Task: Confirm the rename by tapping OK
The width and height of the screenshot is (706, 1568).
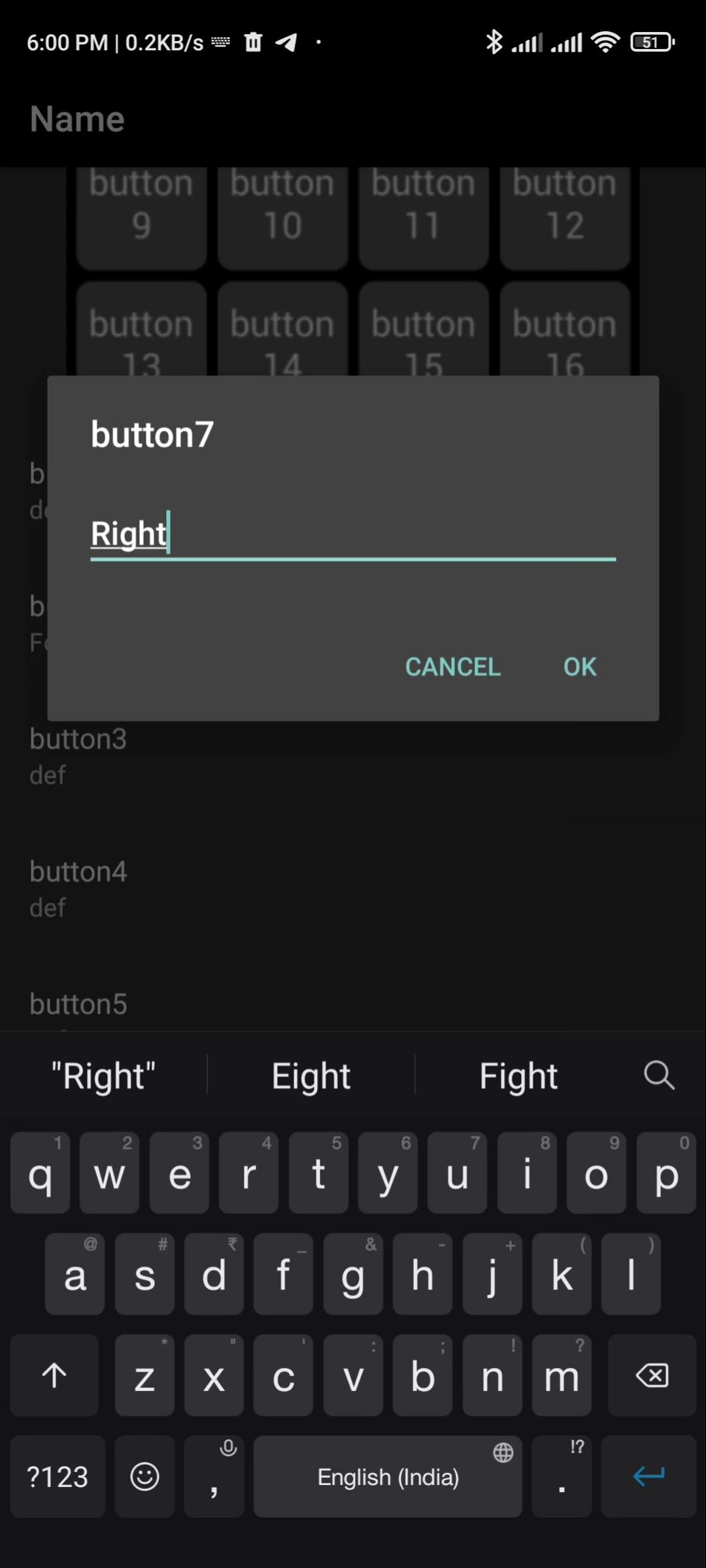Action: [578, 666]
